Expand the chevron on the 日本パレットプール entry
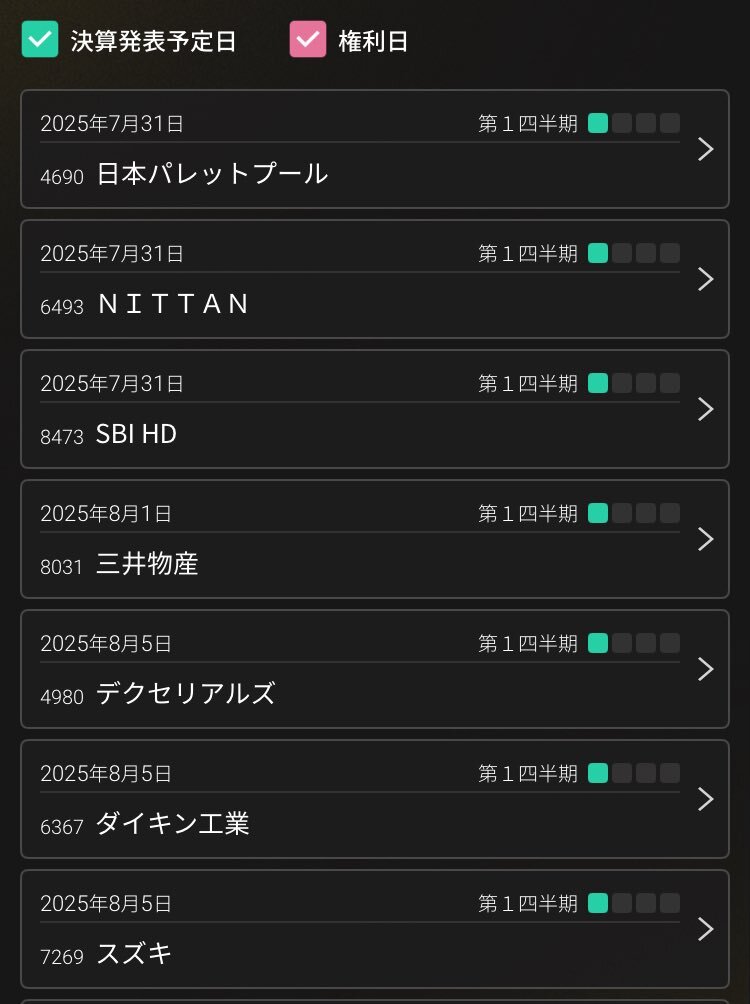750x1004 pixels. click(x=706, y=149)
